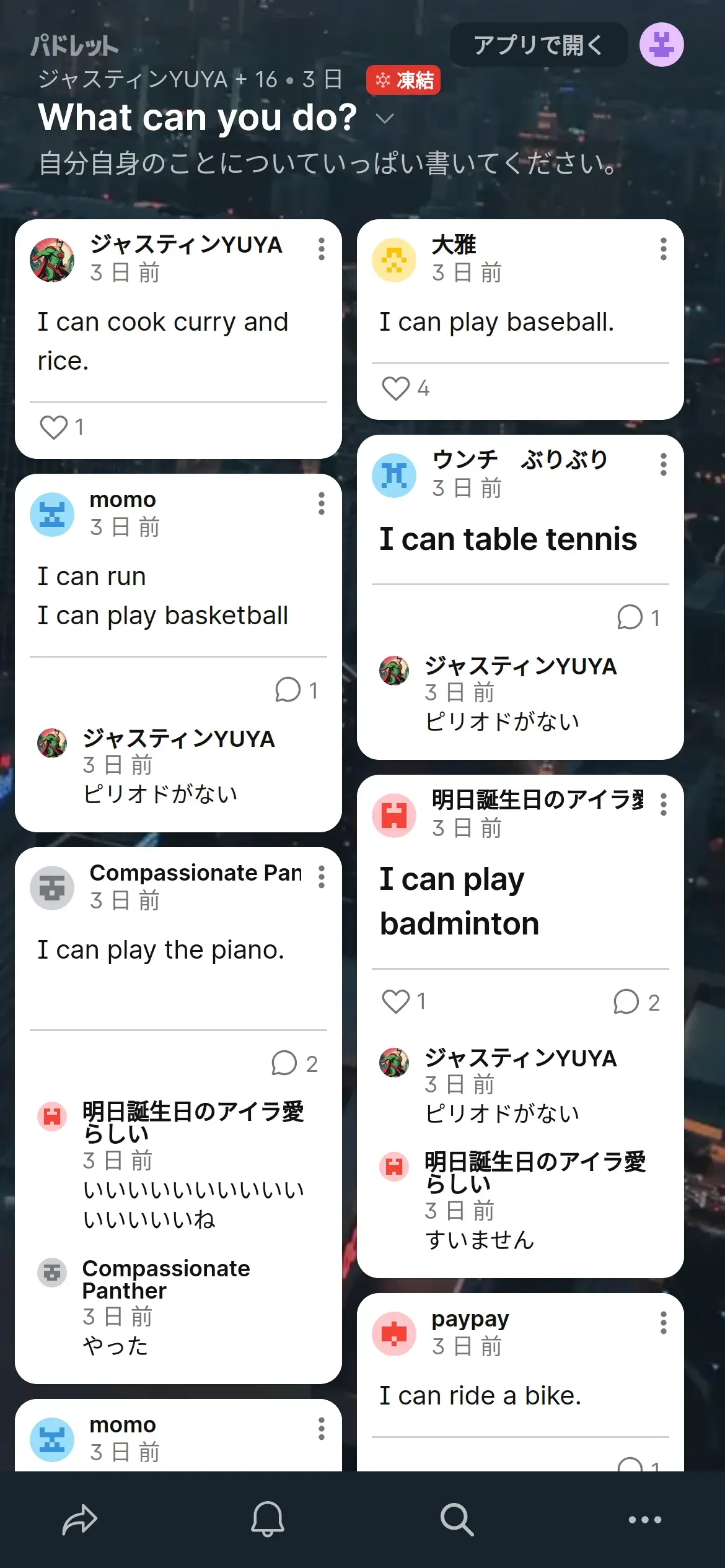Like 大雅's baseball post
The width and height of the screenshot is (725, 1568).
tap(395, 388)
